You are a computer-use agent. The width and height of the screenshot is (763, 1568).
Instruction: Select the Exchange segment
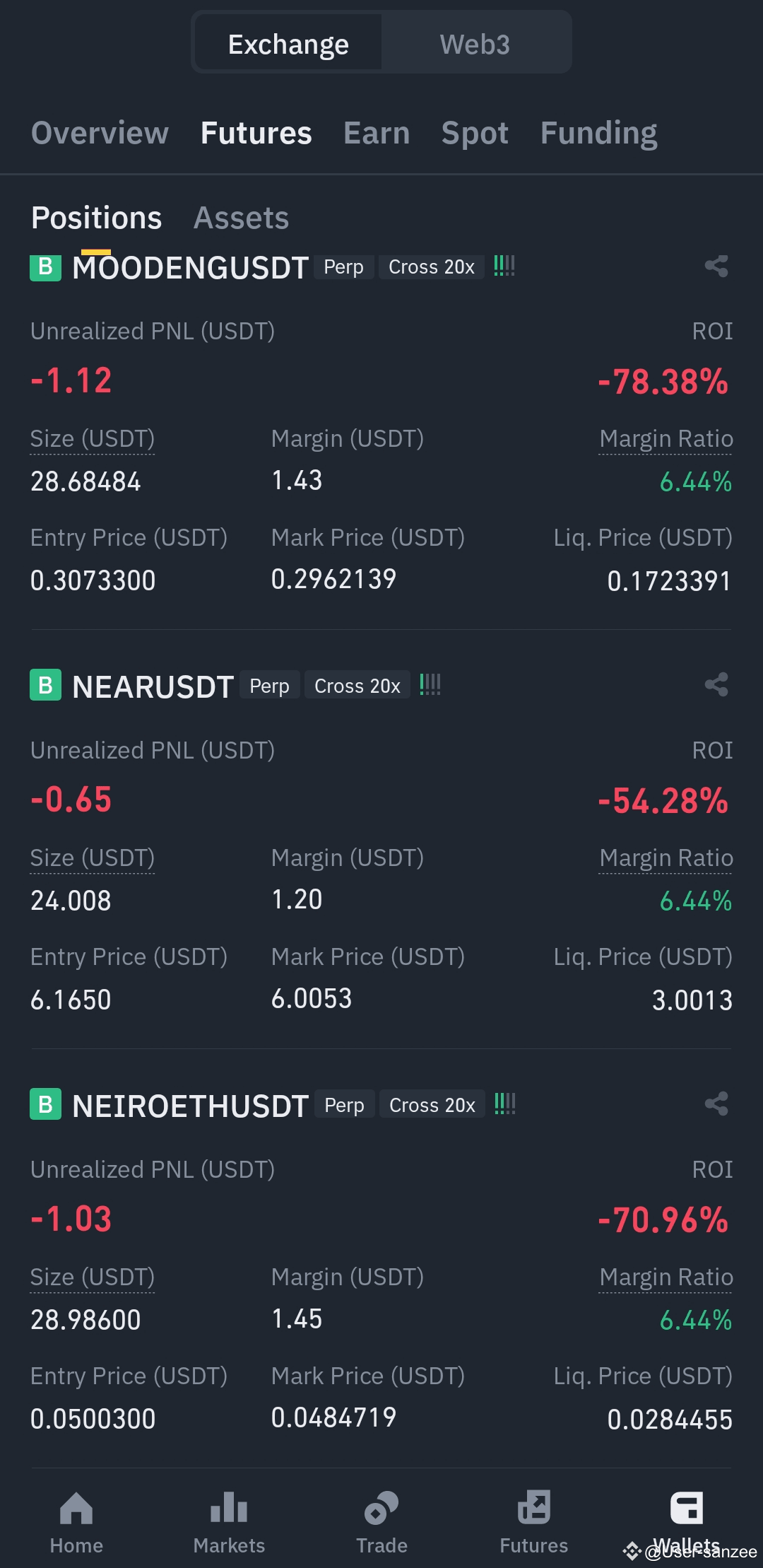288,45
